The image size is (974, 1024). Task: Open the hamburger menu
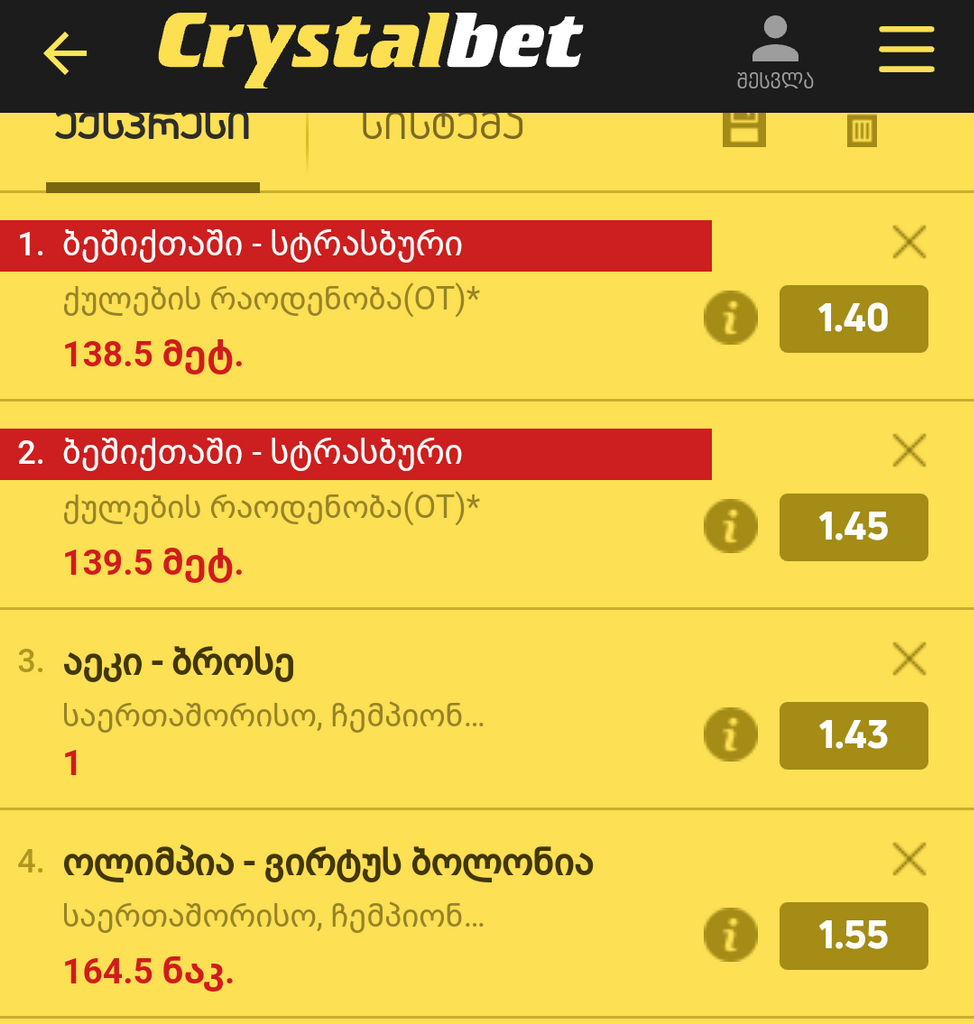pos(906,45)
